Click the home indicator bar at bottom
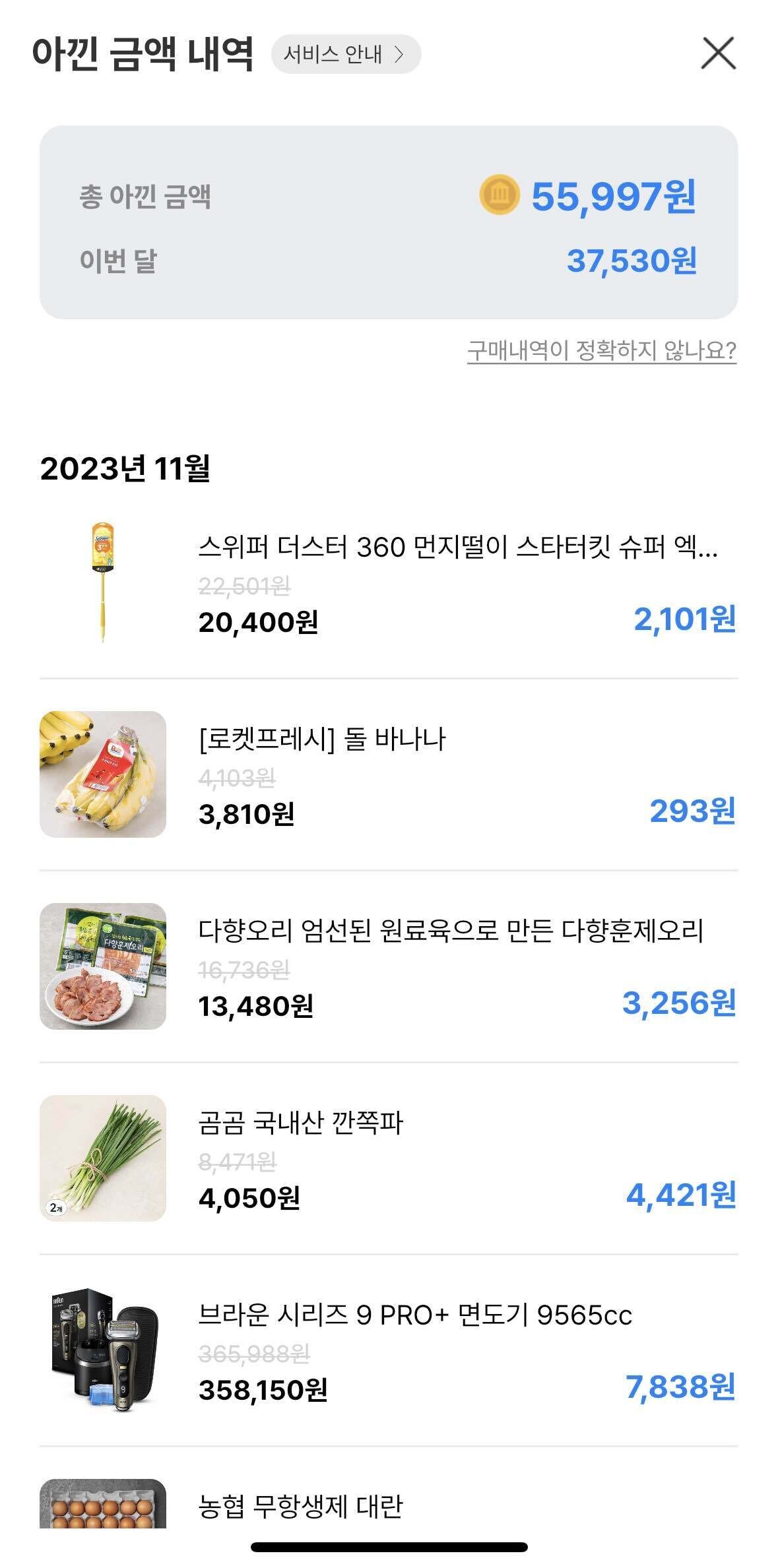 (389, 1546)
